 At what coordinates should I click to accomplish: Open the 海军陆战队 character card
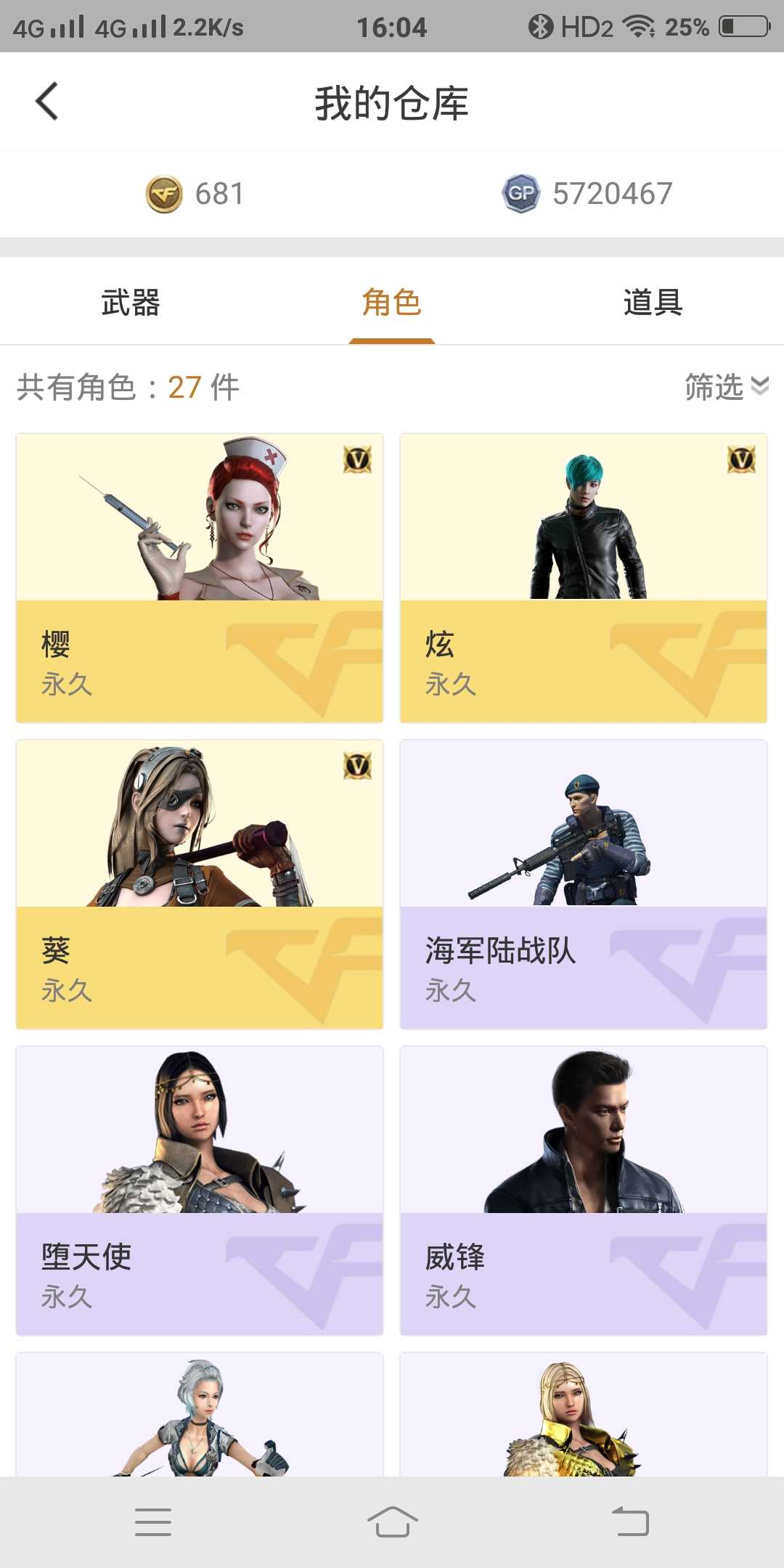tap(584, 884)
